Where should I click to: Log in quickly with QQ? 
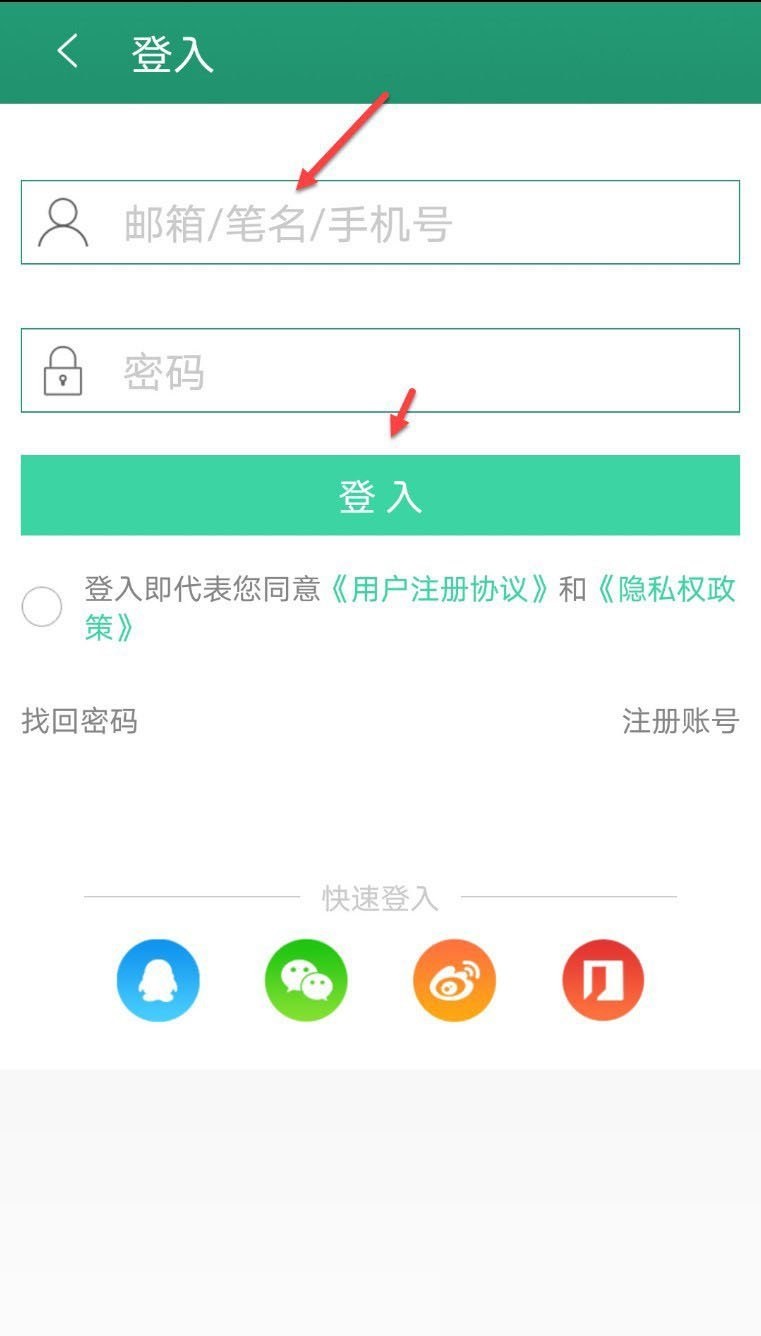(x=158, y=980)
